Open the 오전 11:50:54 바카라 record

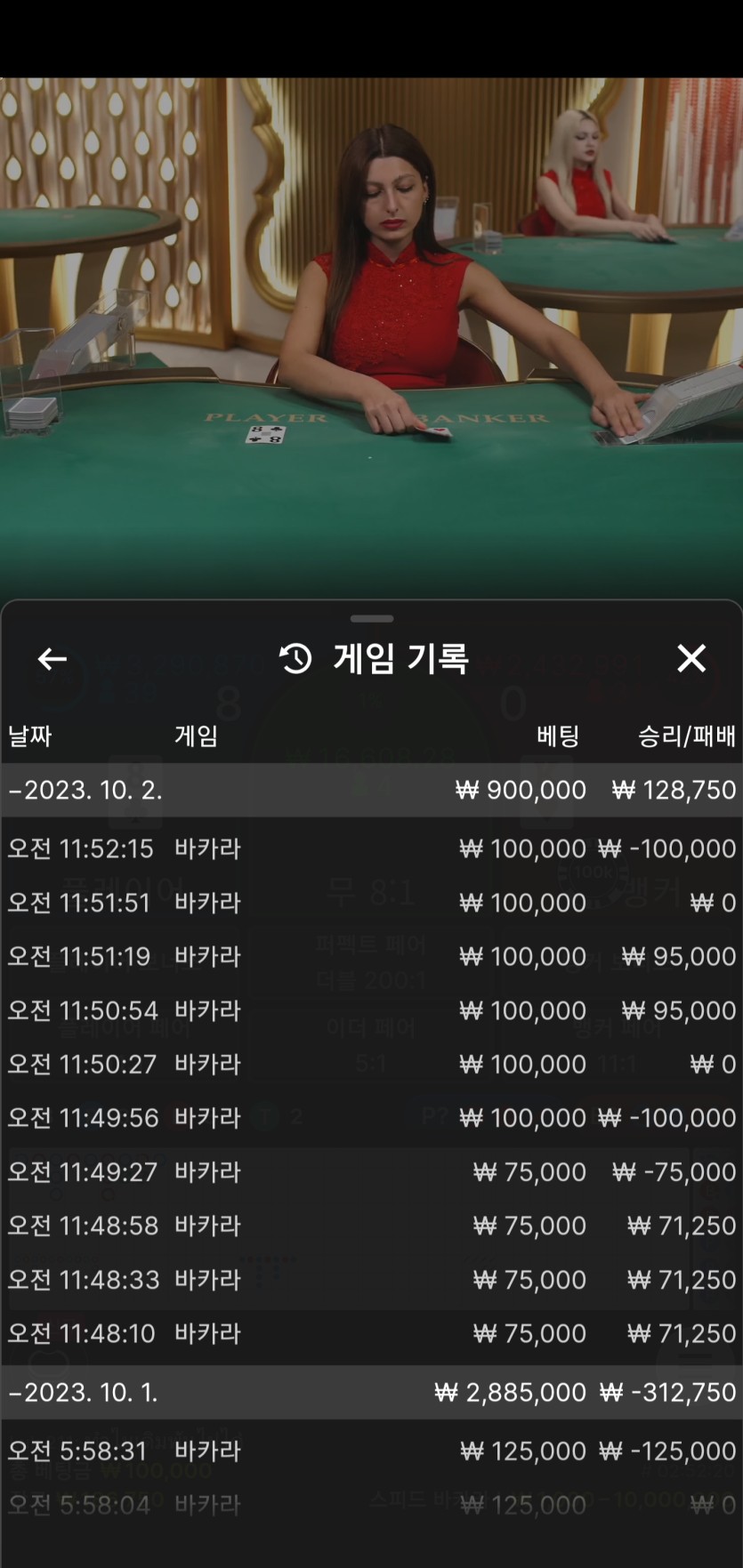coord(371,1010)
